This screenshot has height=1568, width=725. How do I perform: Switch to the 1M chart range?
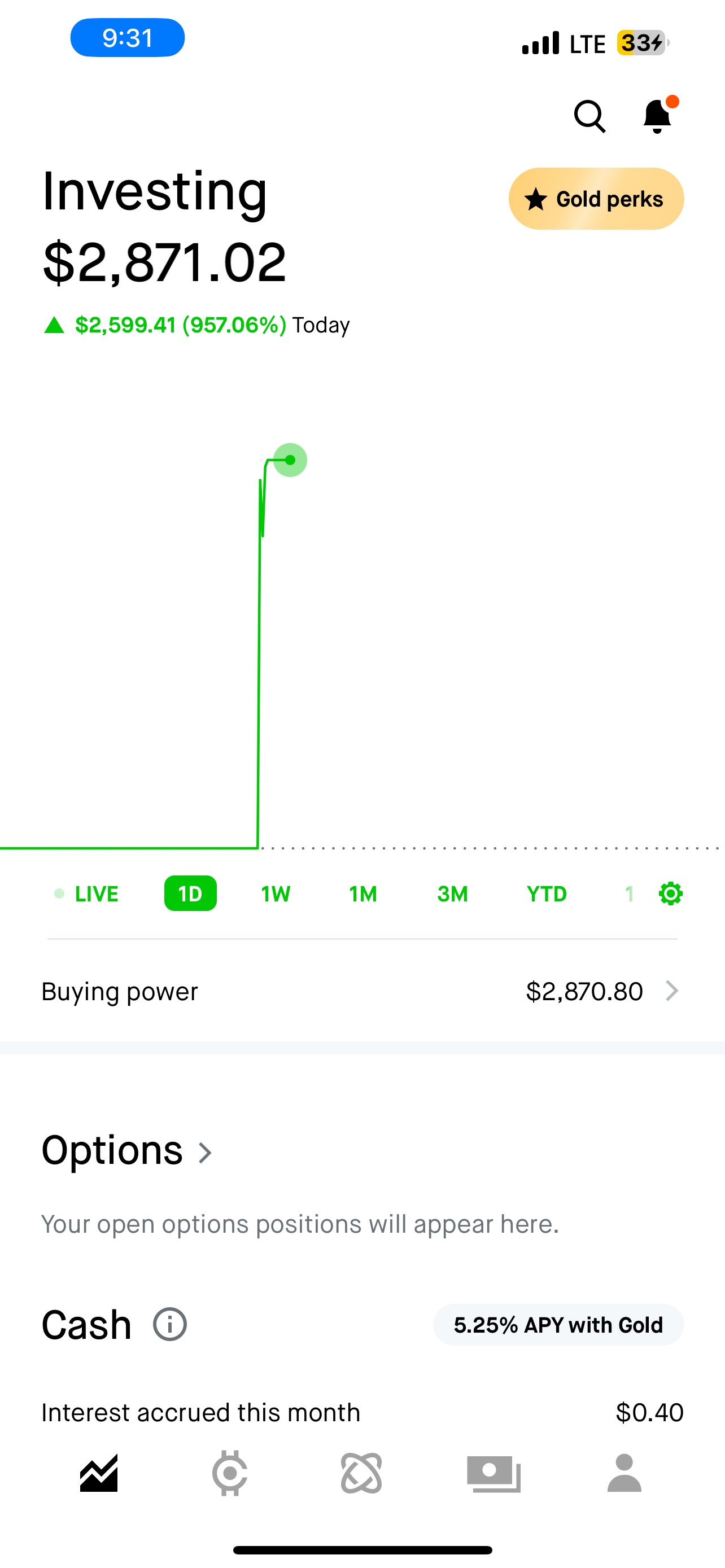point(363,894)
